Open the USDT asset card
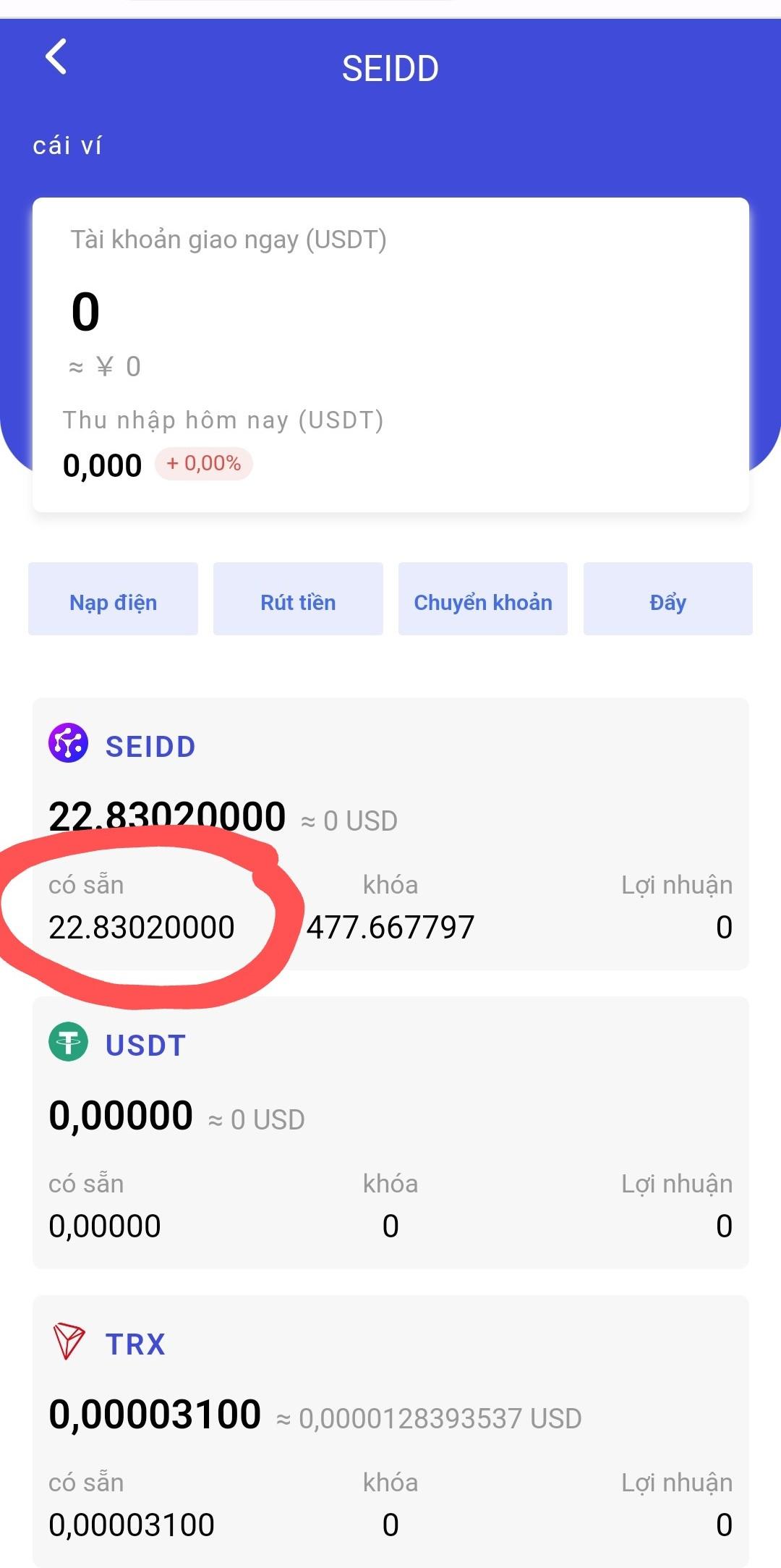The image size is (781, 1568). [390, 1132]
